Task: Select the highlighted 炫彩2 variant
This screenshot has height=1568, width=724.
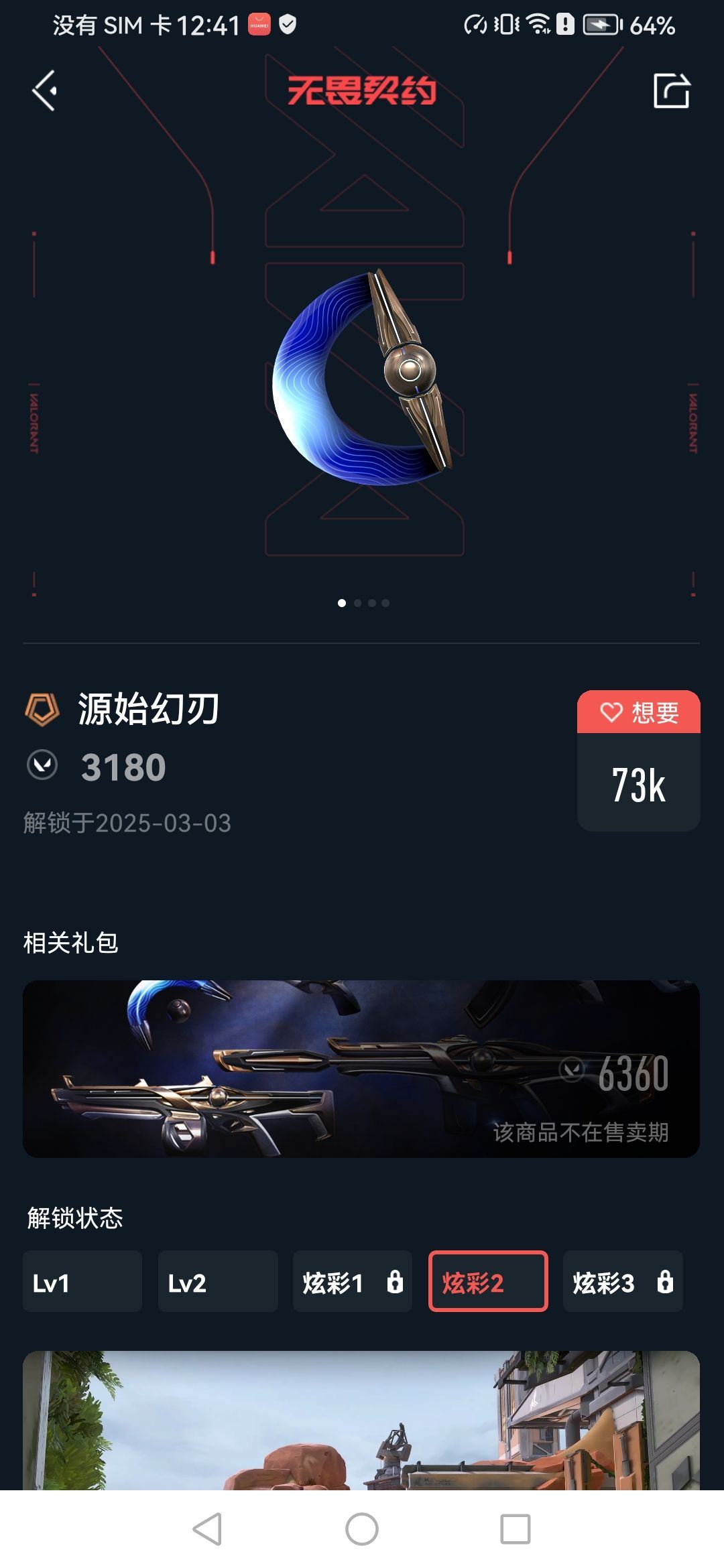Action: (x=488, y=1281)
